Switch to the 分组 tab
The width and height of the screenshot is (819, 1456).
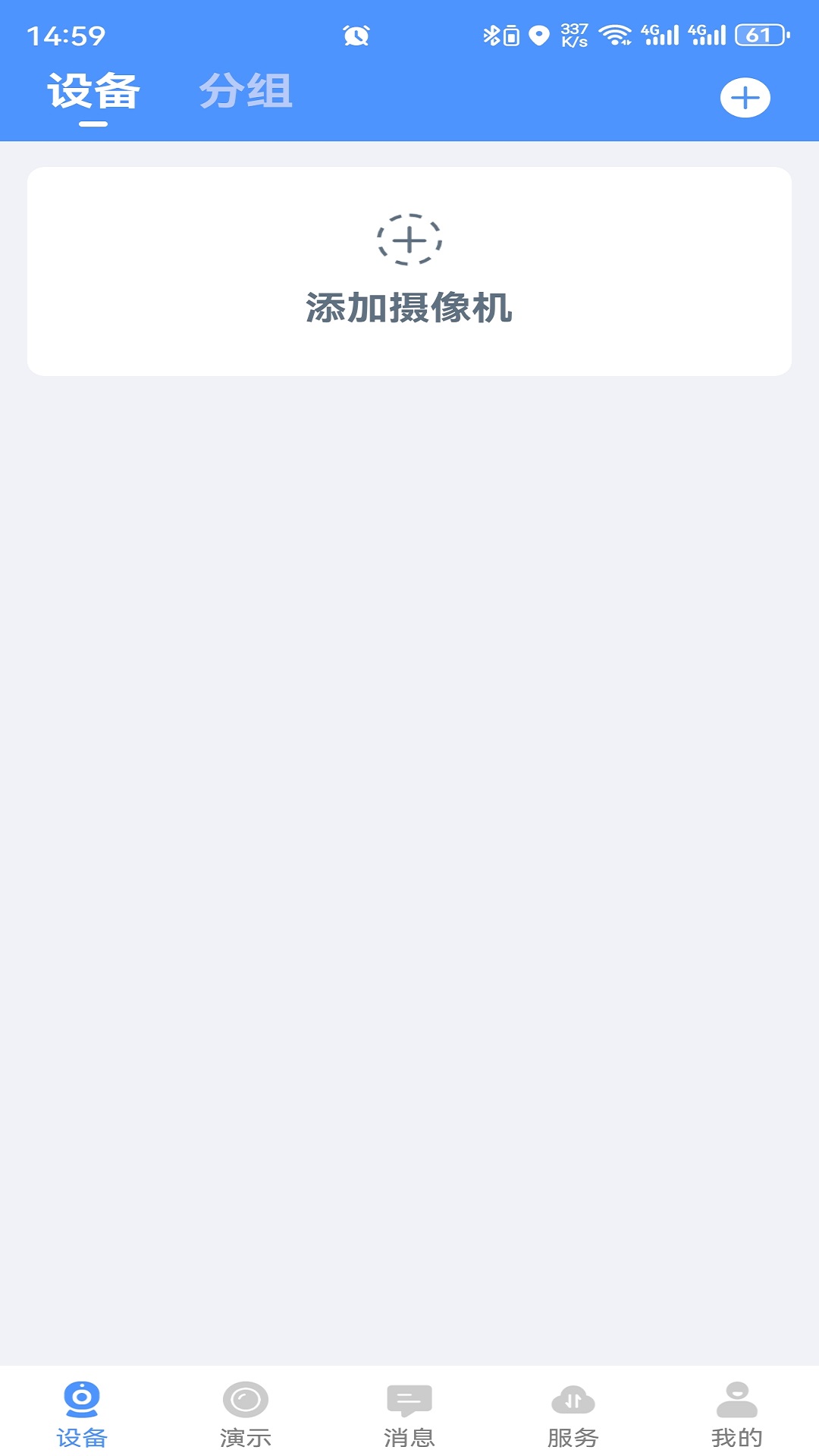246,92
